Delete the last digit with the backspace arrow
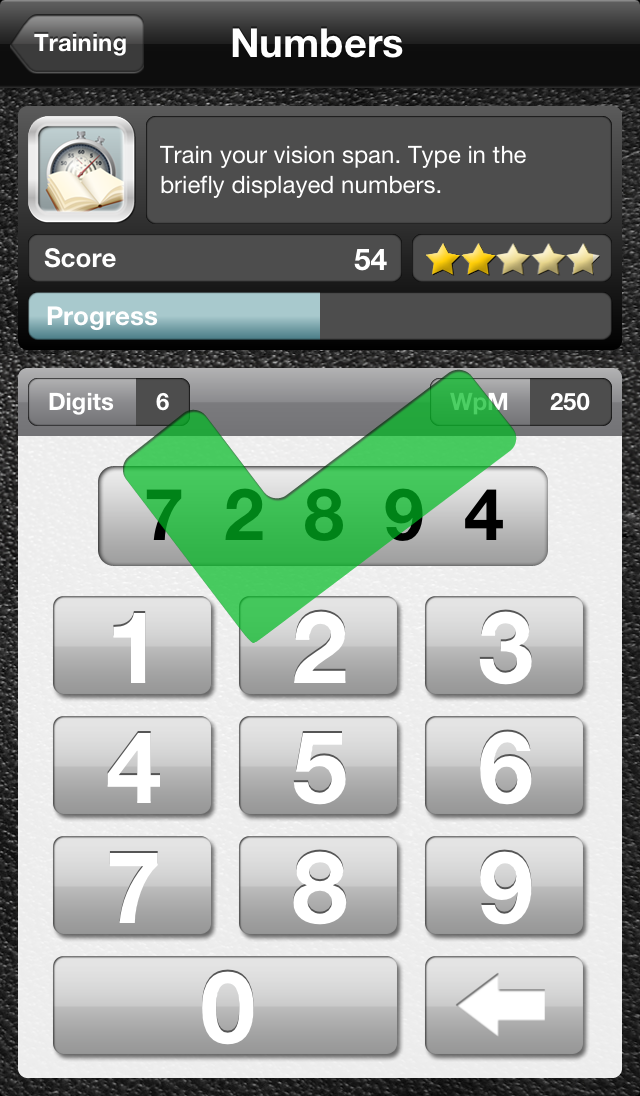640x1096 pixels. [x=504, y=1006]
